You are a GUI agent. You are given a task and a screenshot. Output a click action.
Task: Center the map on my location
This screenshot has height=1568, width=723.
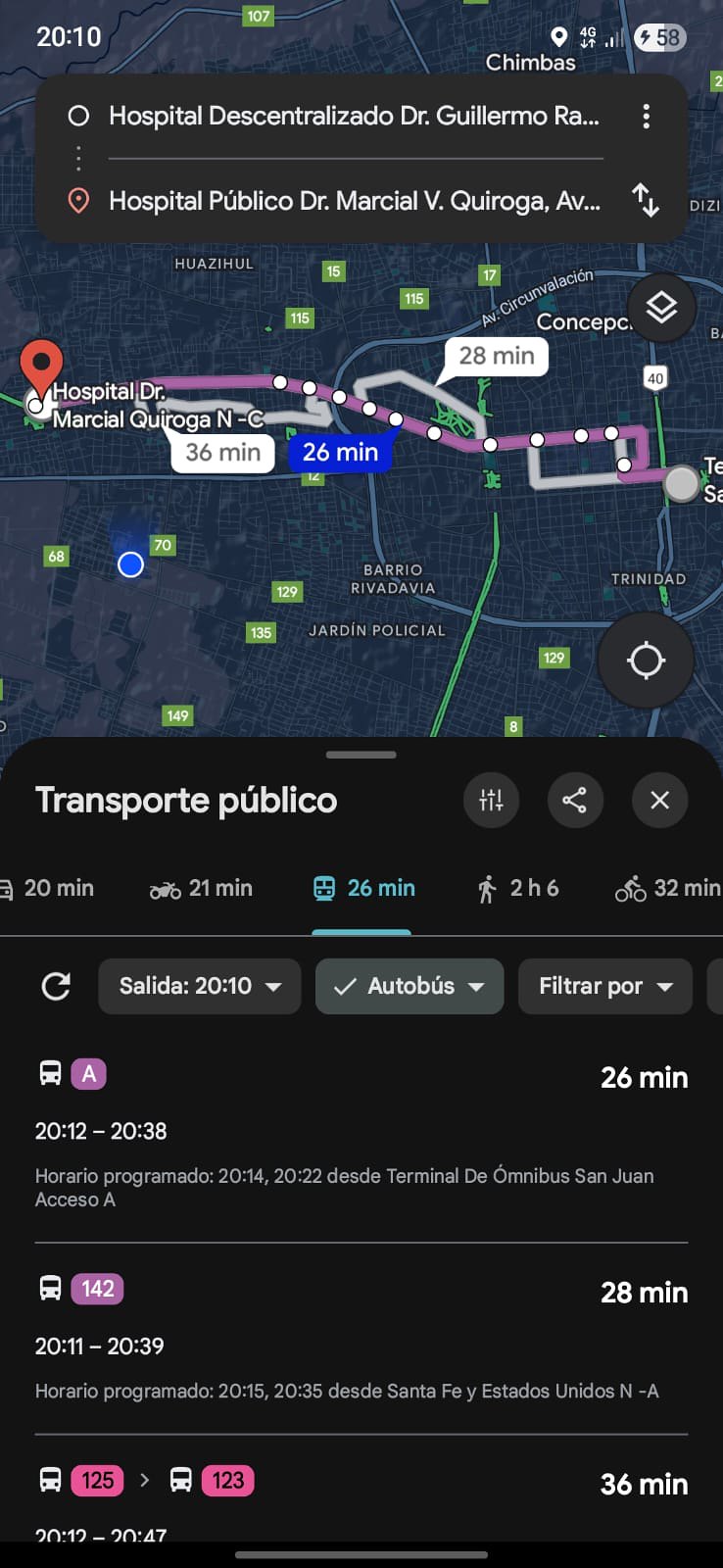click(646, 661)
